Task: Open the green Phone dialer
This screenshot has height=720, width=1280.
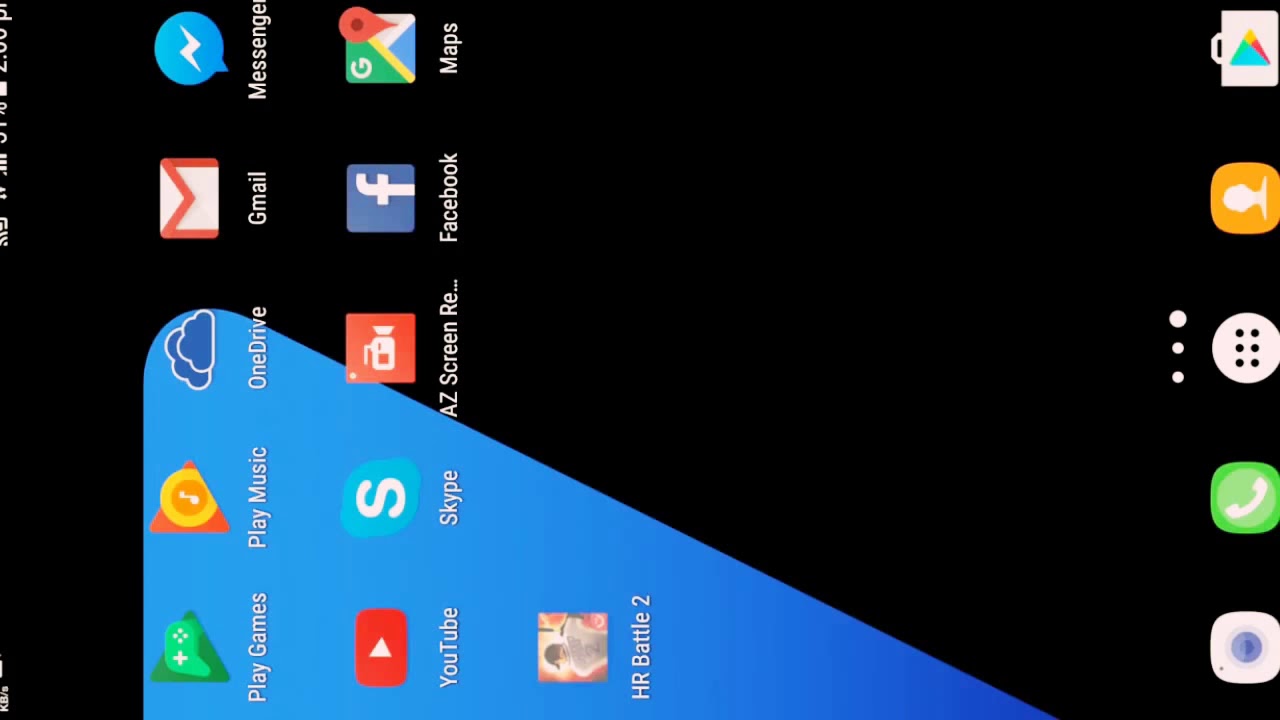Action: [1245, 498]
